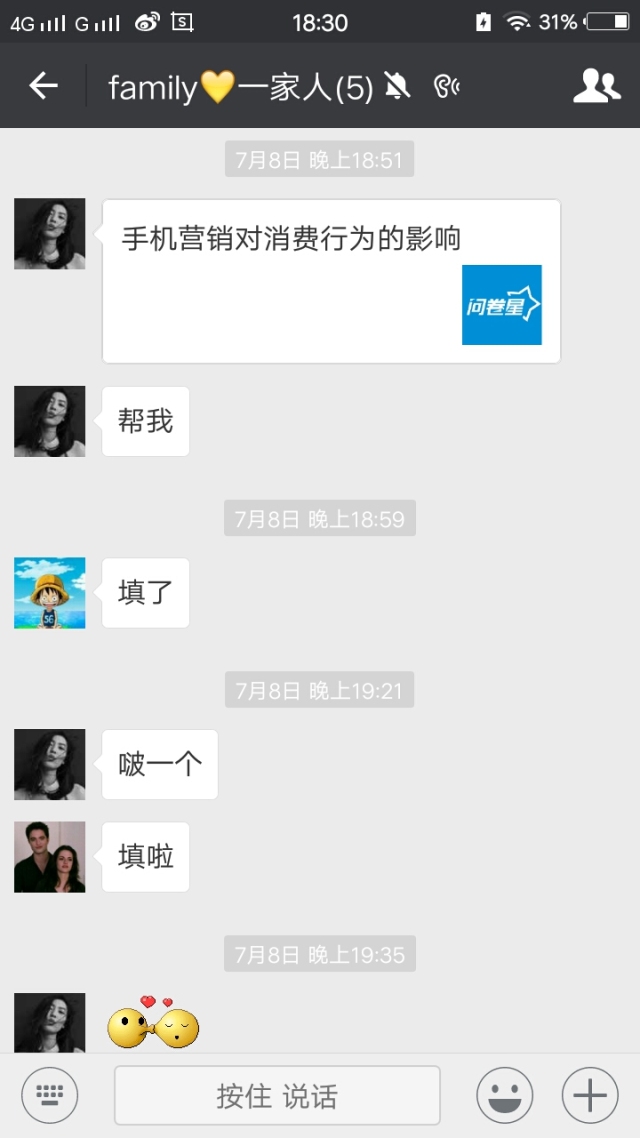This screenshot has height=1138, width=640.
Task: Open the emoji sticker panel
Action: [504, 1096]
